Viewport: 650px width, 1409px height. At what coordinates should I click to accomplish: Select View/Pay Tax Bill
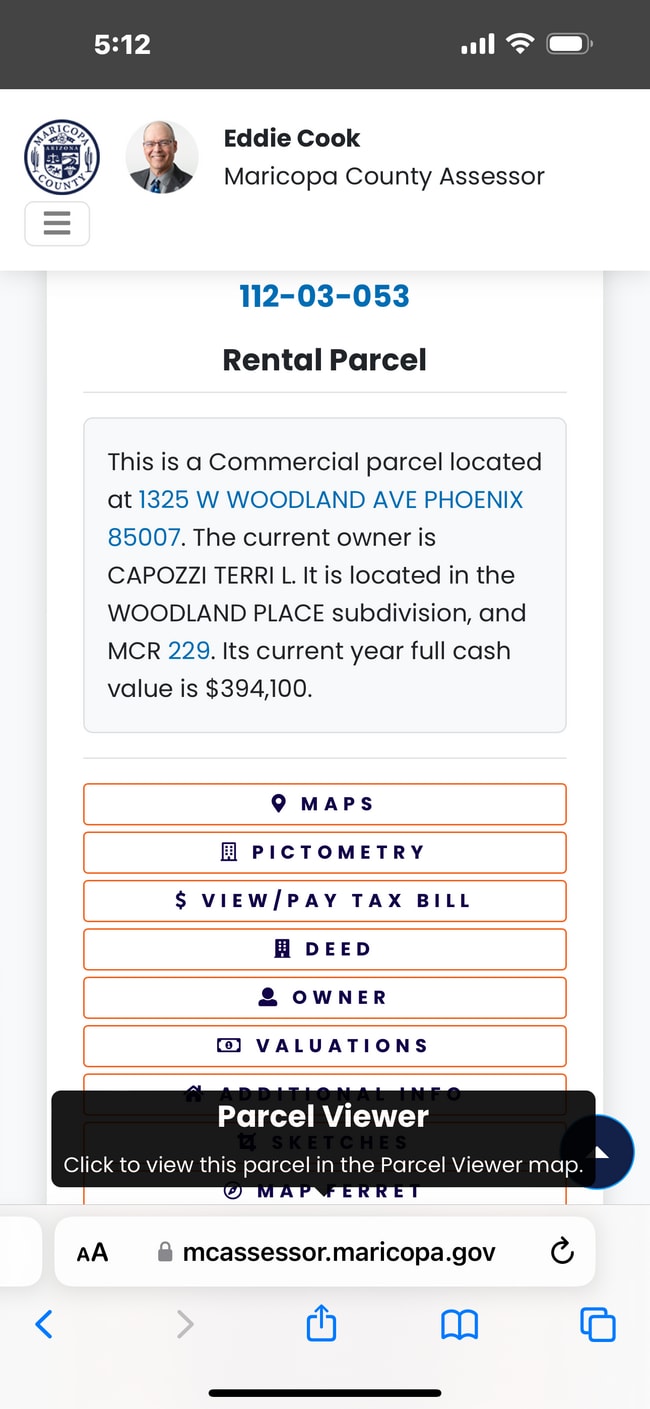pos(324,900)
